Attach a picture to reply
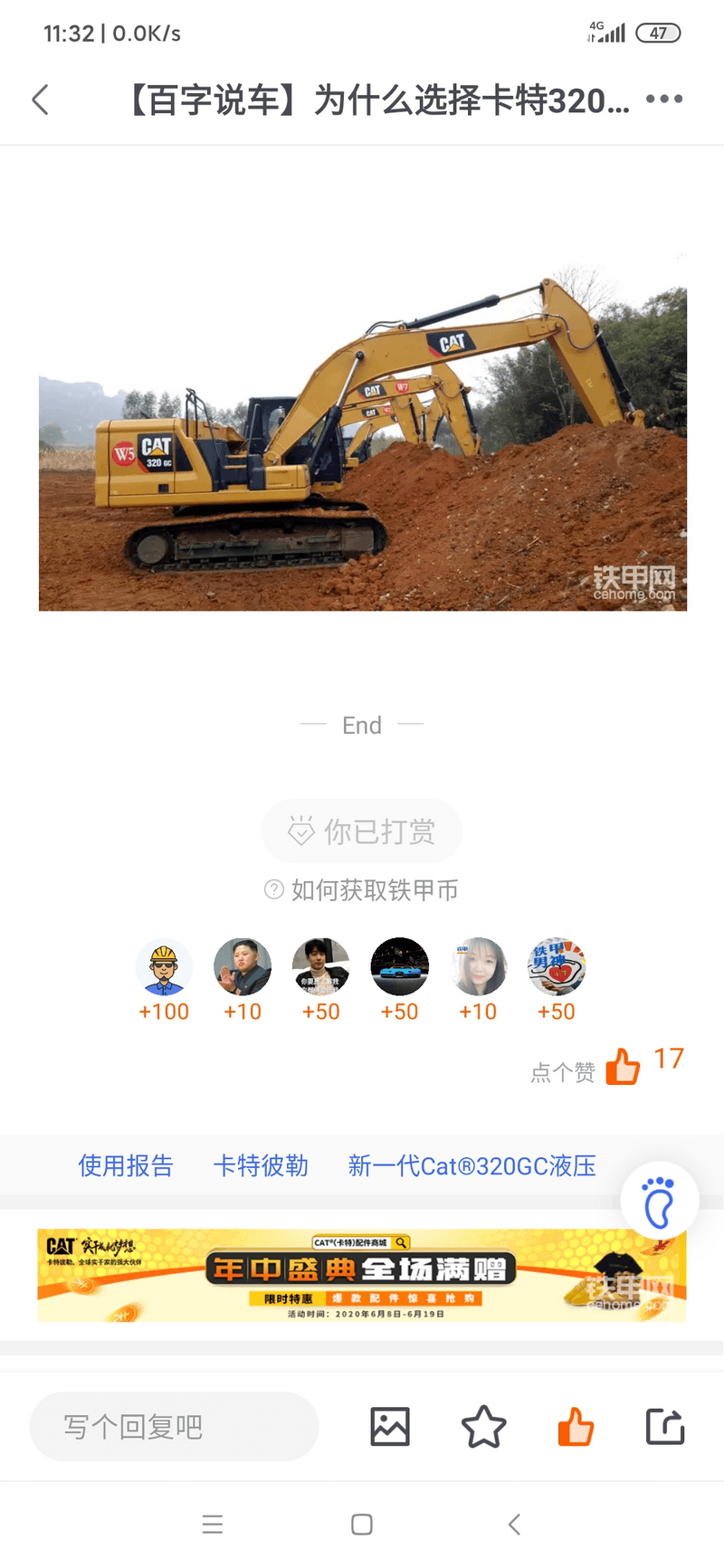724x1568 pixels. [390, 1427]
